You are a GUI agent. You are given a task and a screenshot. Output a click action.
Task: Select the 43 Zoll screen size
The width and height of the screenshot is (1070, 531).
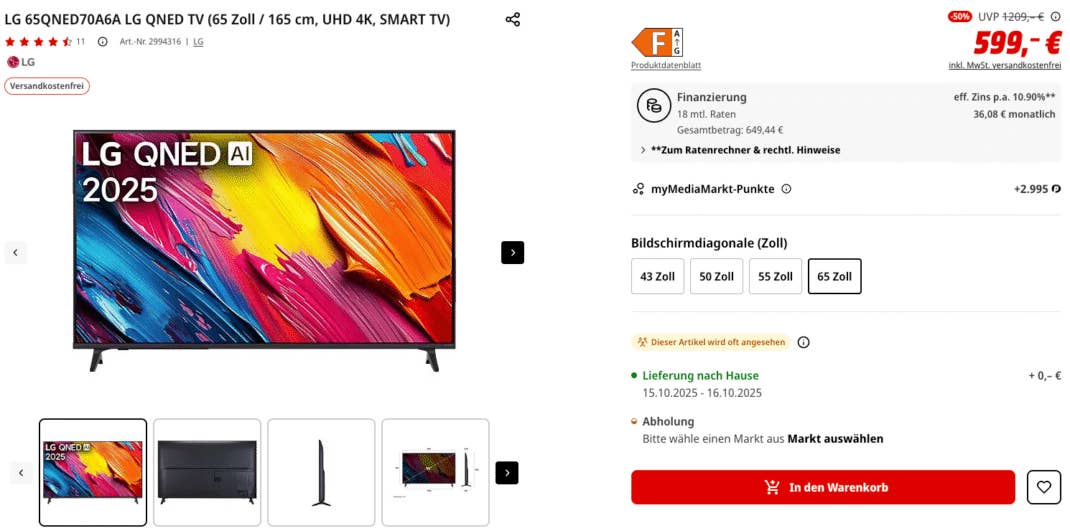pyautogui.click(x=658, y=276)
